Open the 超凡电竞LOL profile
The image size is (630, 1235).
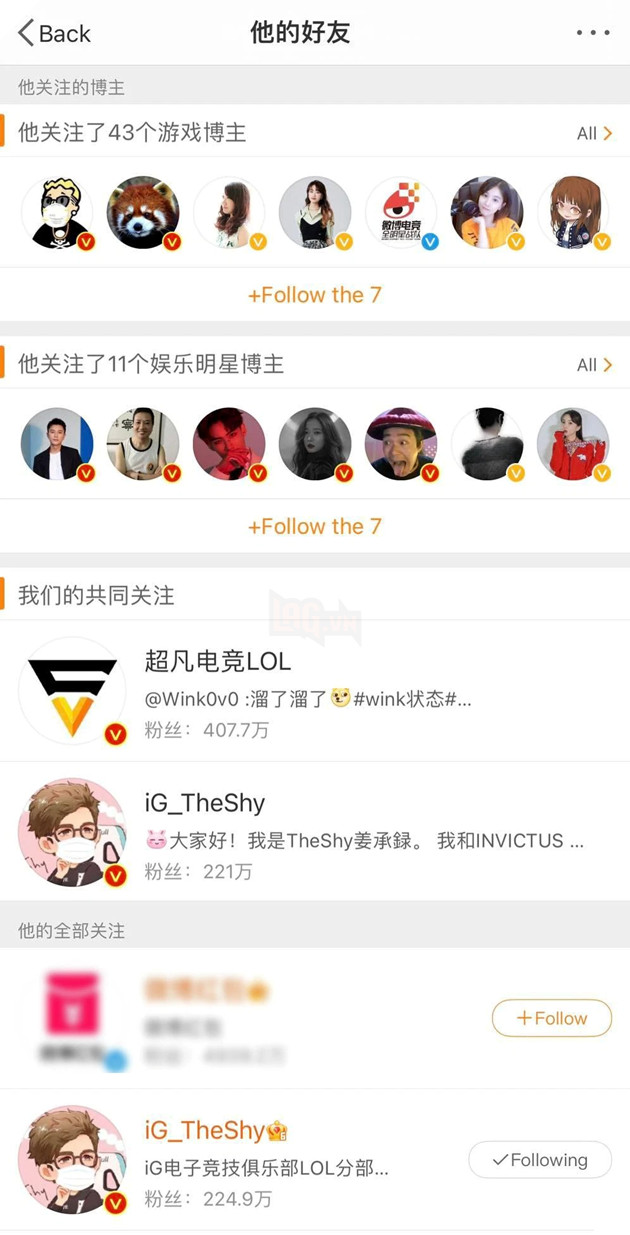tap(218, 661)
